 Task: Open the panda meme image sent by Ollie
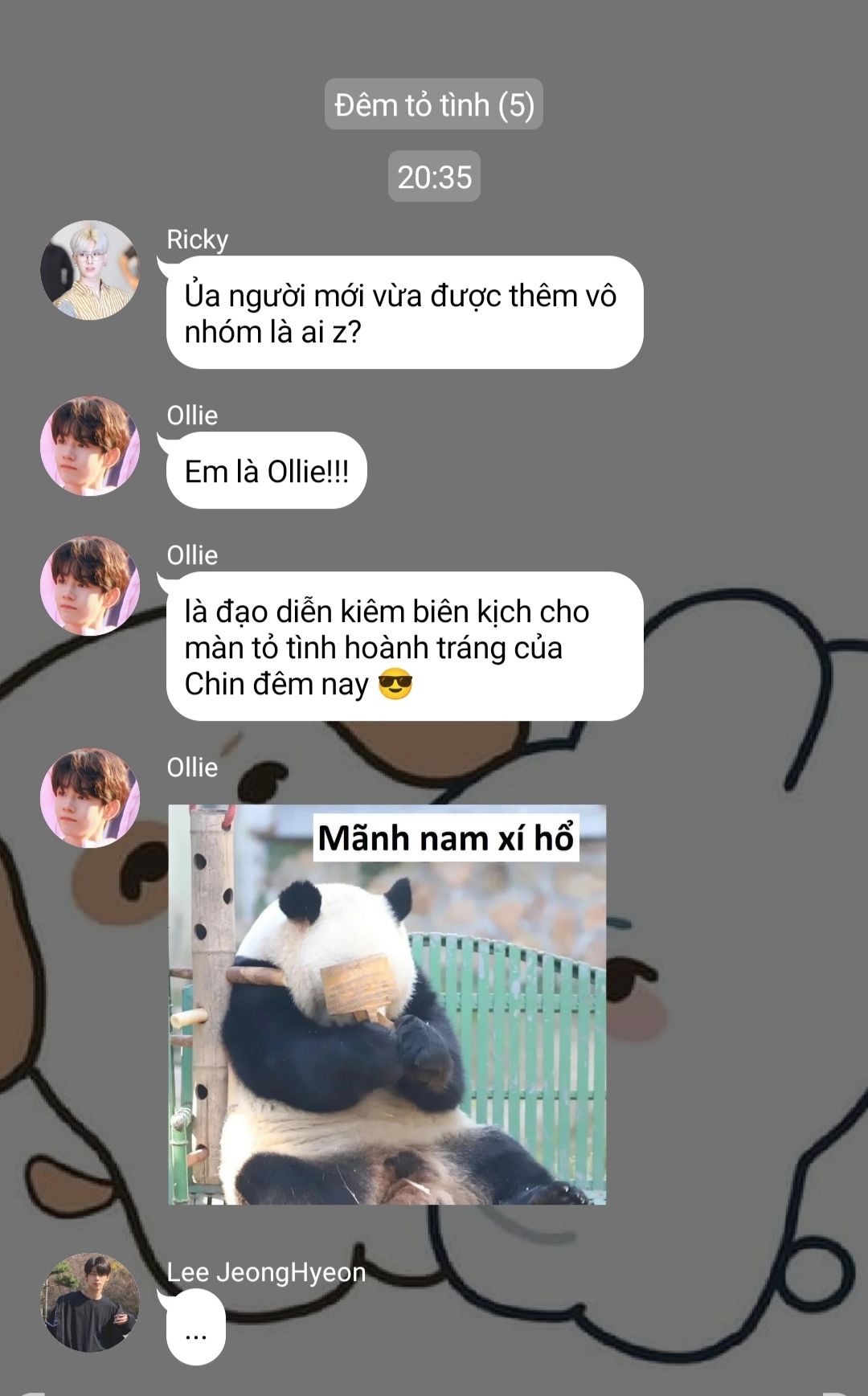[387, 1005]
